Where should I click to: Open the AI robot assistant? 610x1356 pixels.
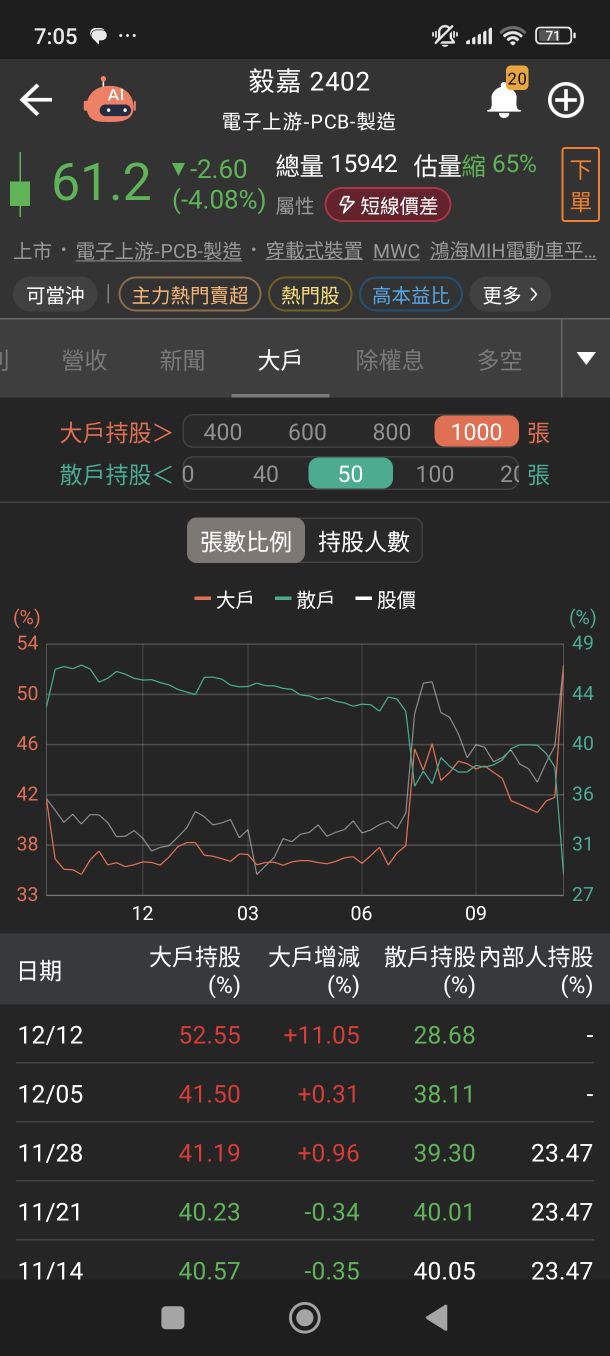(110, 100)
